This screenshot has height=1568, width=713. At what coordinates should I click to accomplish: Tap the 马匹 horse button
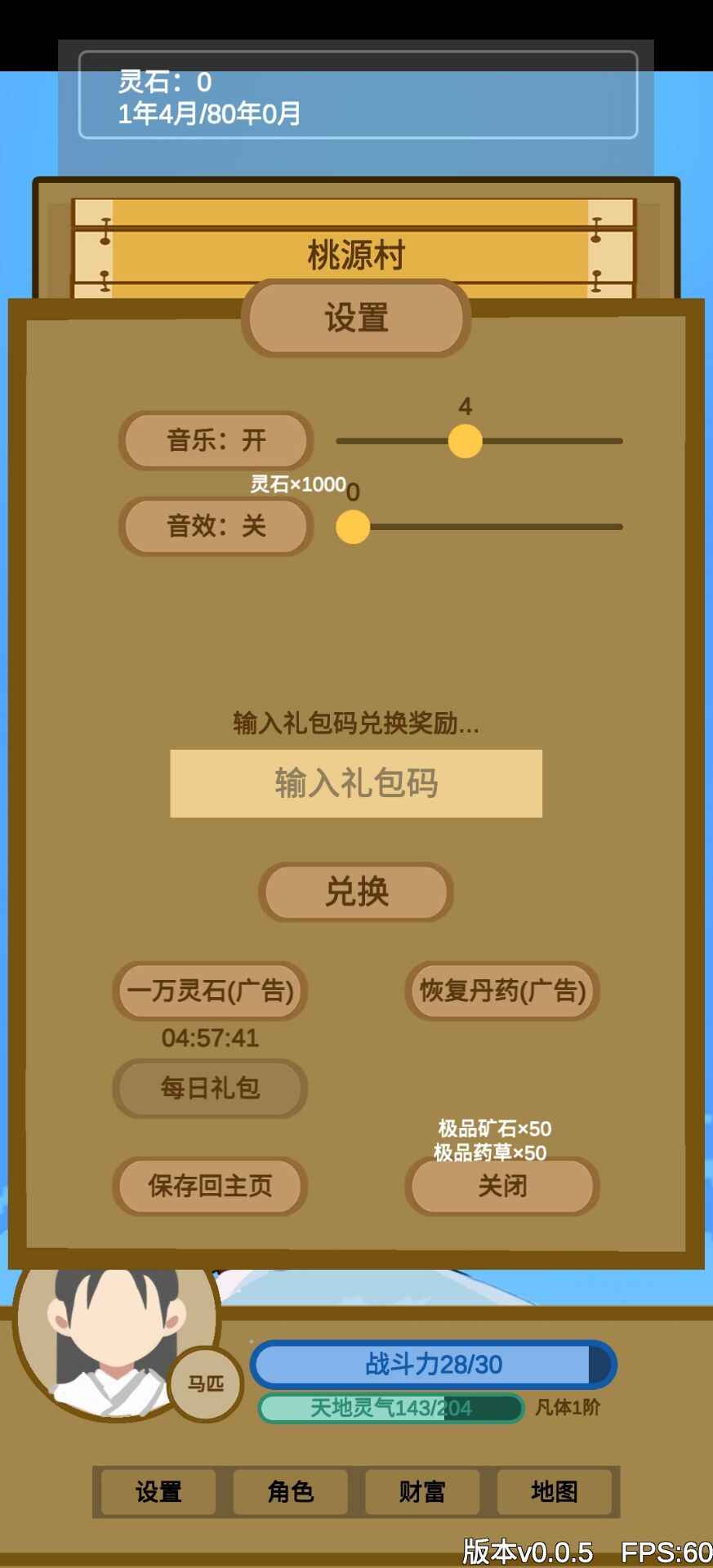click(206, 1383)
